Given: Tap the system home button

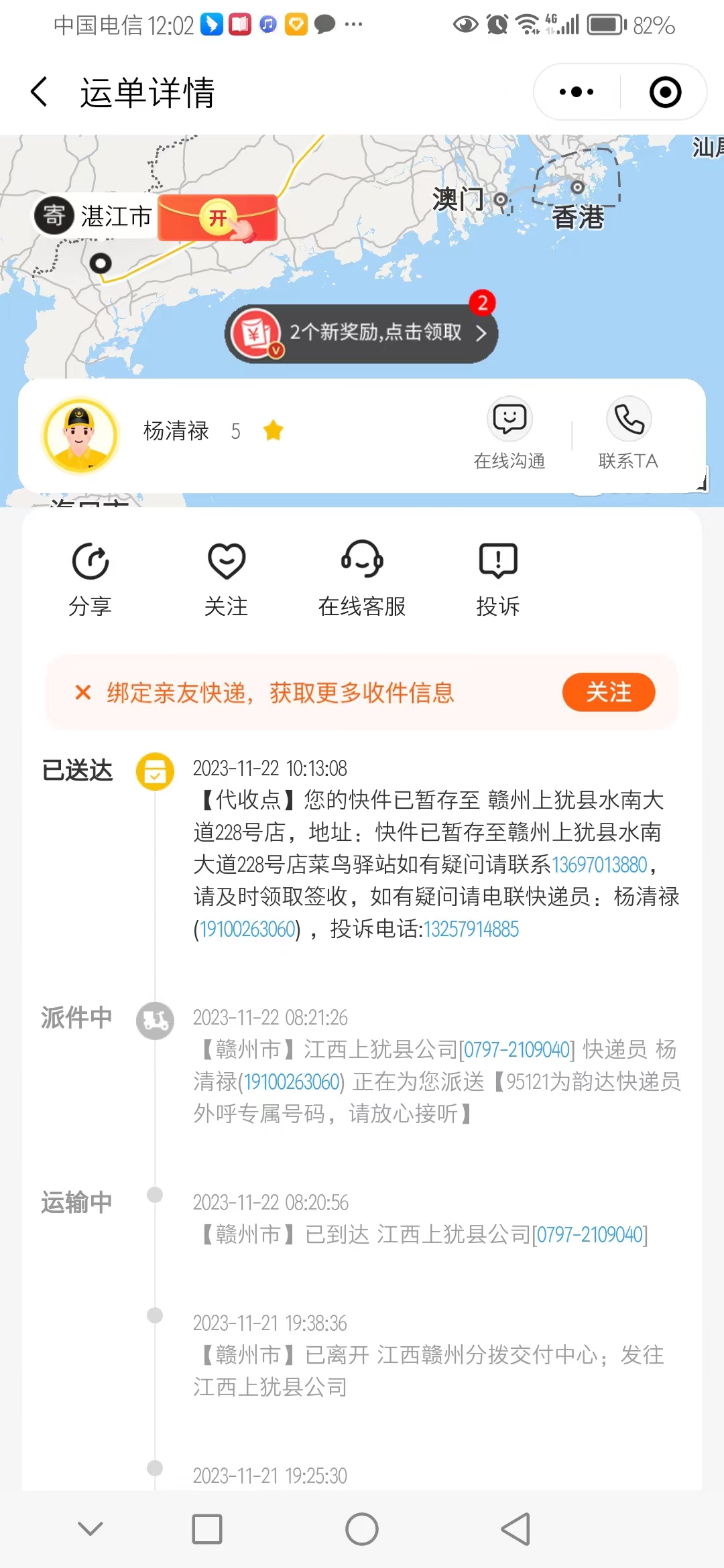Looking at the screenshot, I should (362, 1529).
